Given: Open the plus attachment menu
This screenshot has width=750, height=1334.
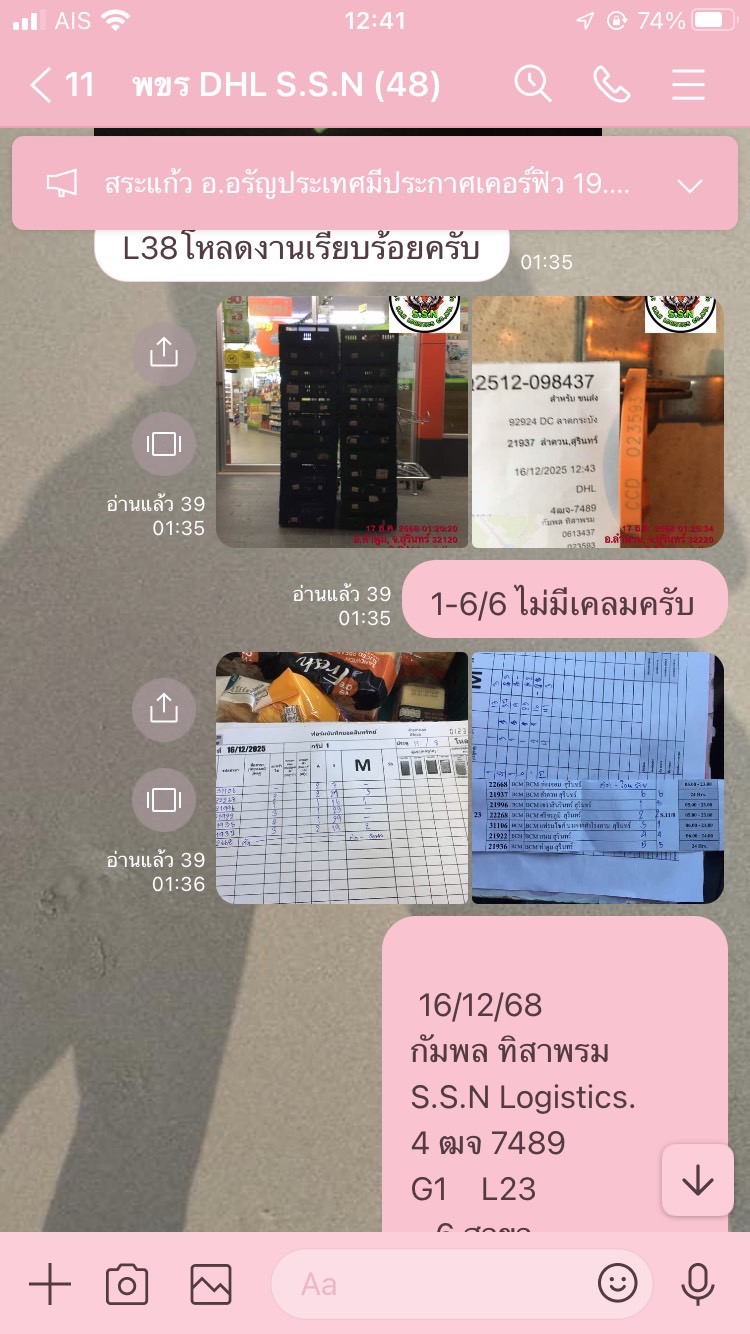Looking at the screenshot, I should pyautogui.click(x=49, y=1284).
